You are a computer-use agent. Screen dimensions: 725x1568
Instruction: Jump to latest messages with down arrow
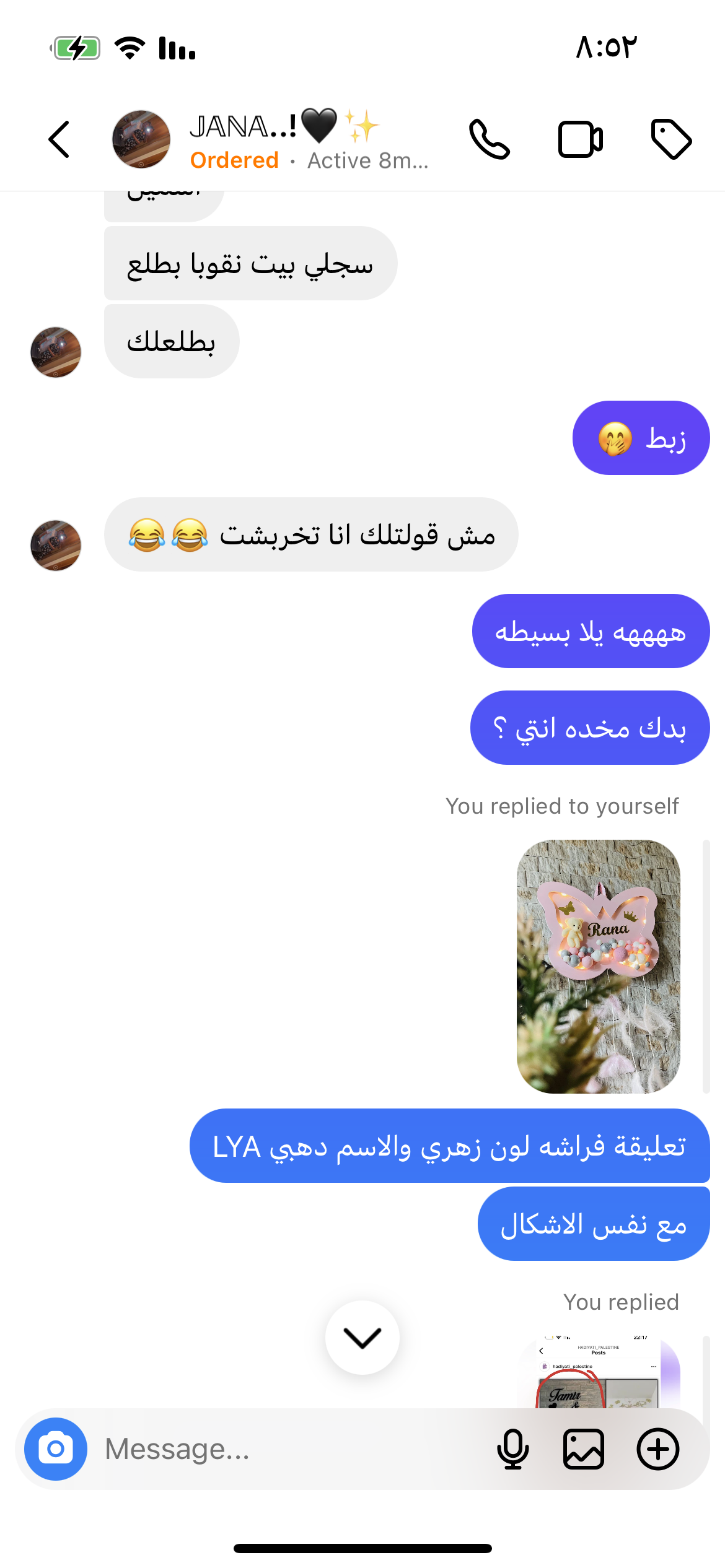362,1338
